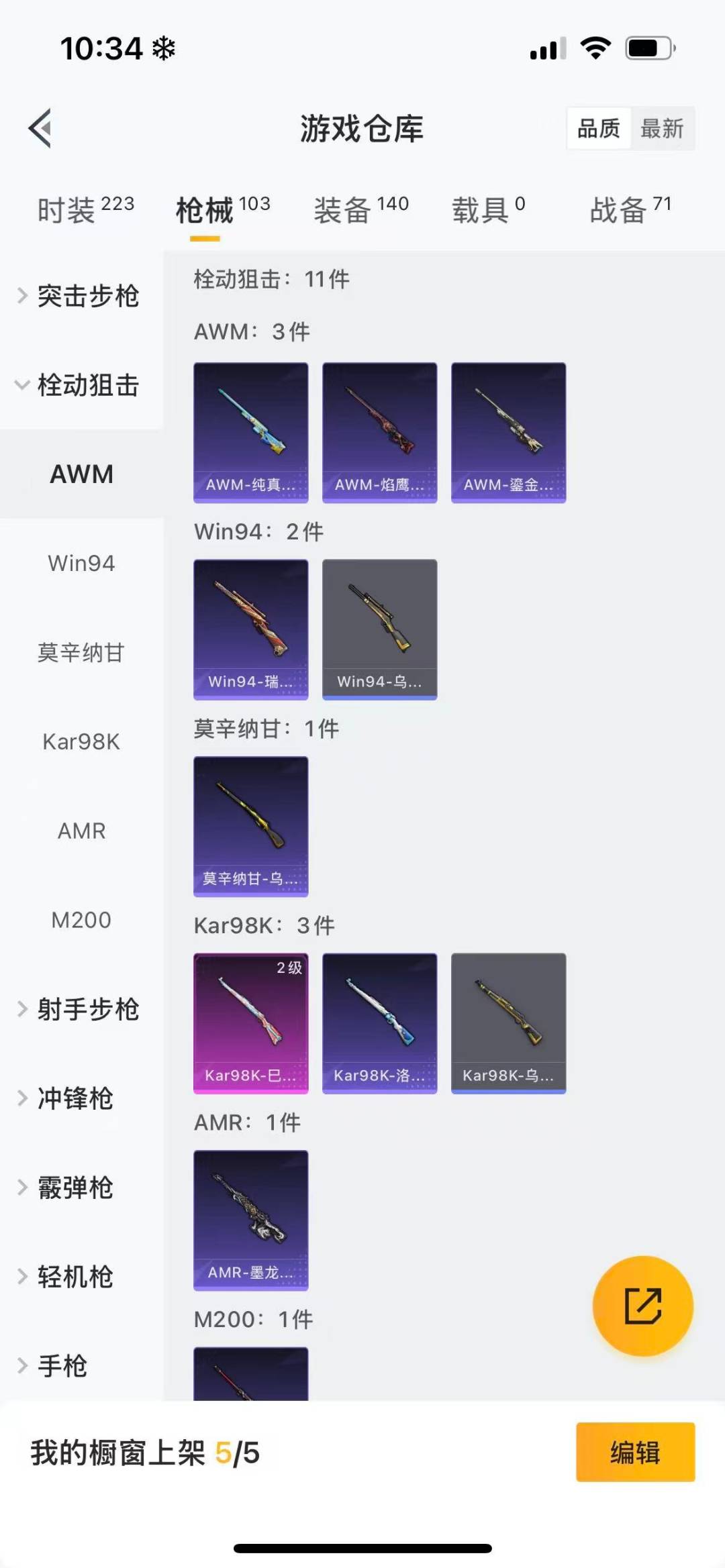
Task: Open sharing via the orange floating icon
Action: tap(642, 1304)
